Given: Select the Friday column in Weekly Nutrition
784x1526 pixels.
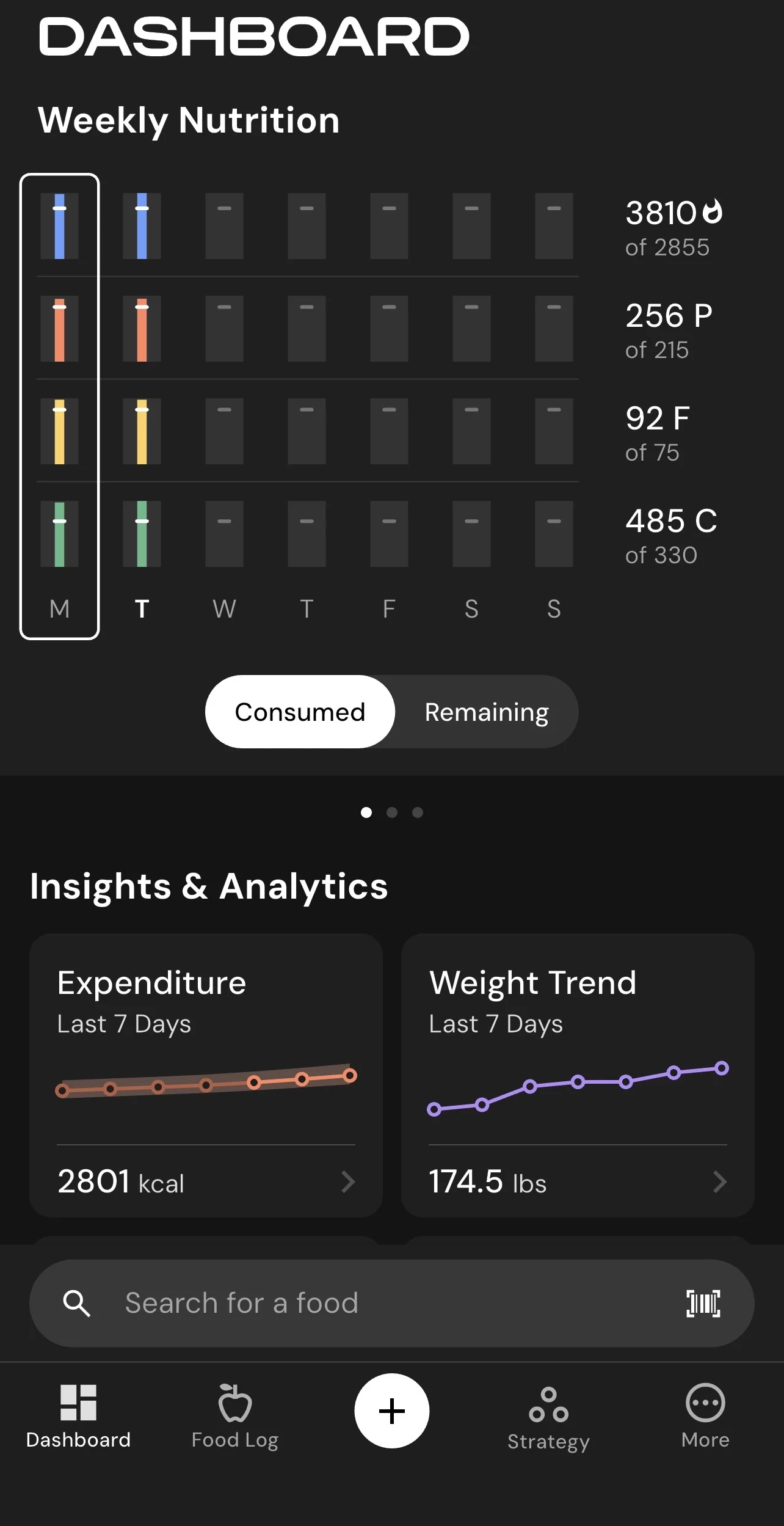Looking at the screenshot, I should [389, 406].
